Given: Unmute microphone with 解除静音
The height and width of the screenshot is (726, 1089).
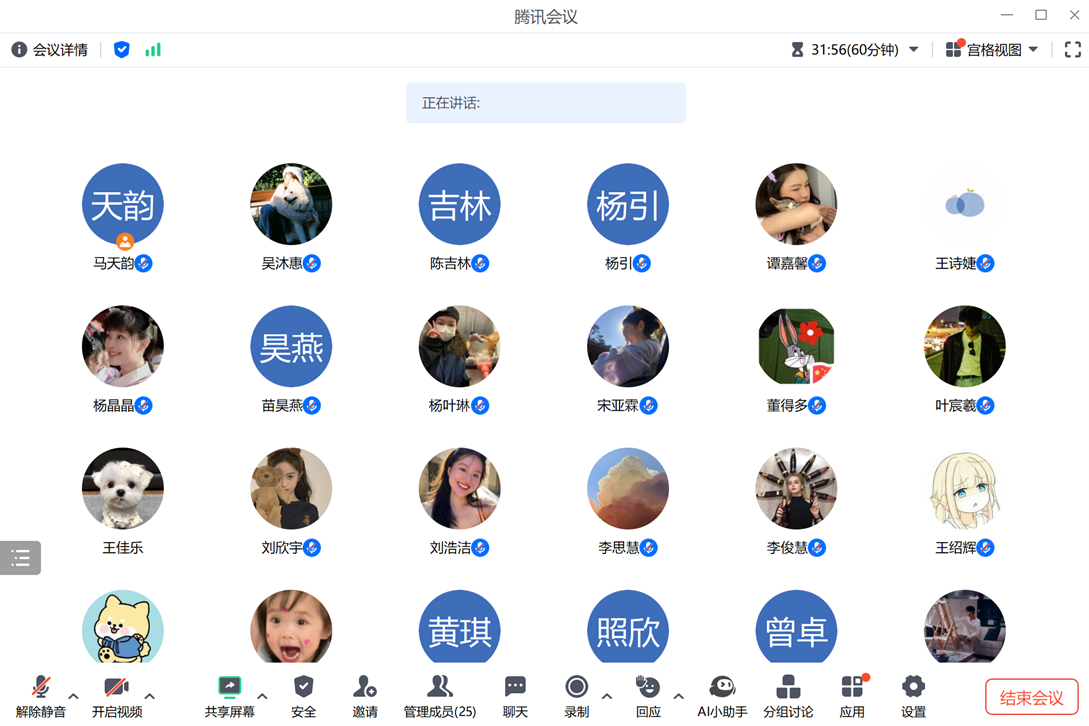Looking at the screenshot, I should (x=40, y=695).
